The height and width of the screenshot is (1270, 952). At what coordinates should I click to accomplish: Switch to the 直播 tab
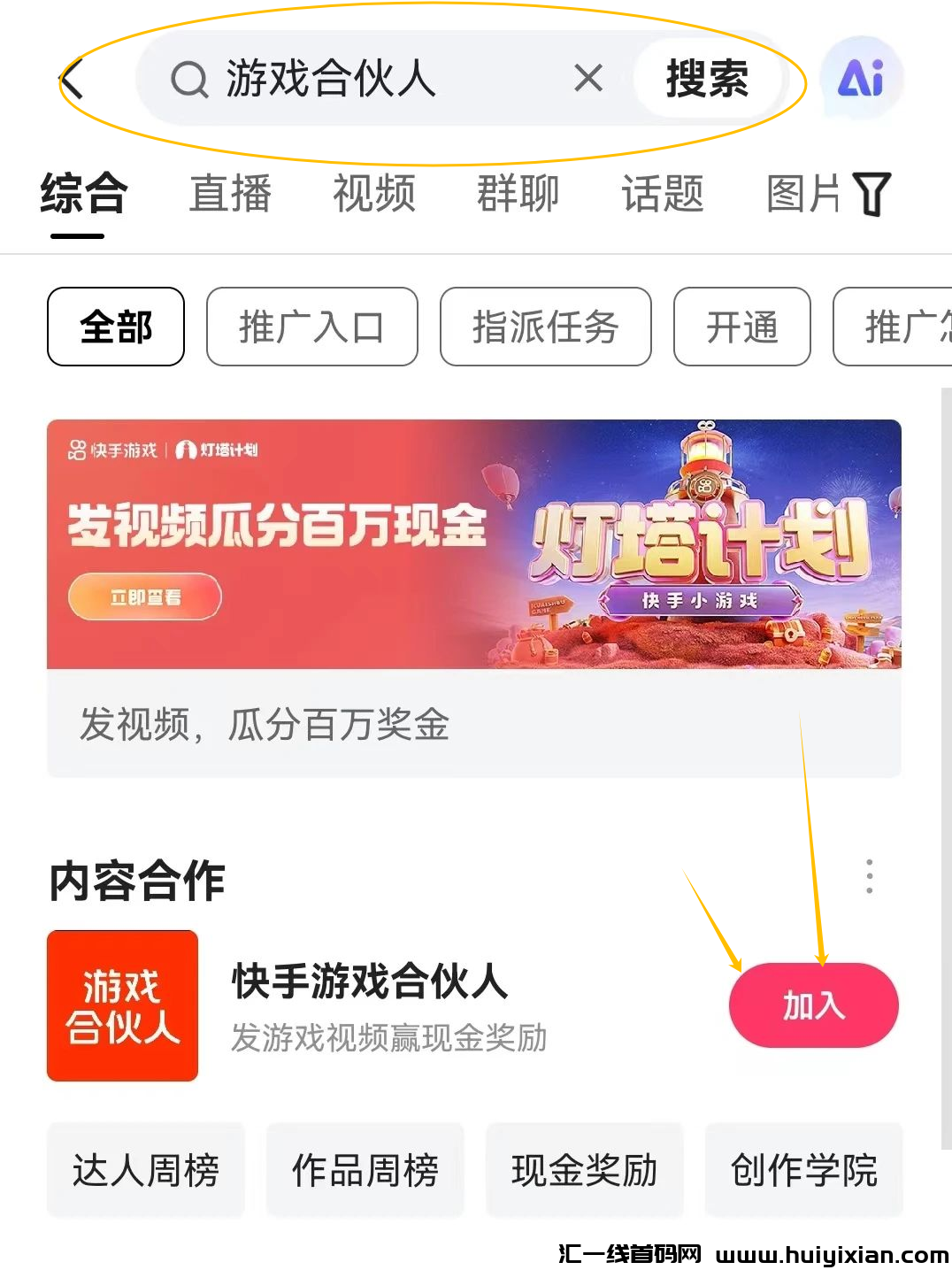230,194
